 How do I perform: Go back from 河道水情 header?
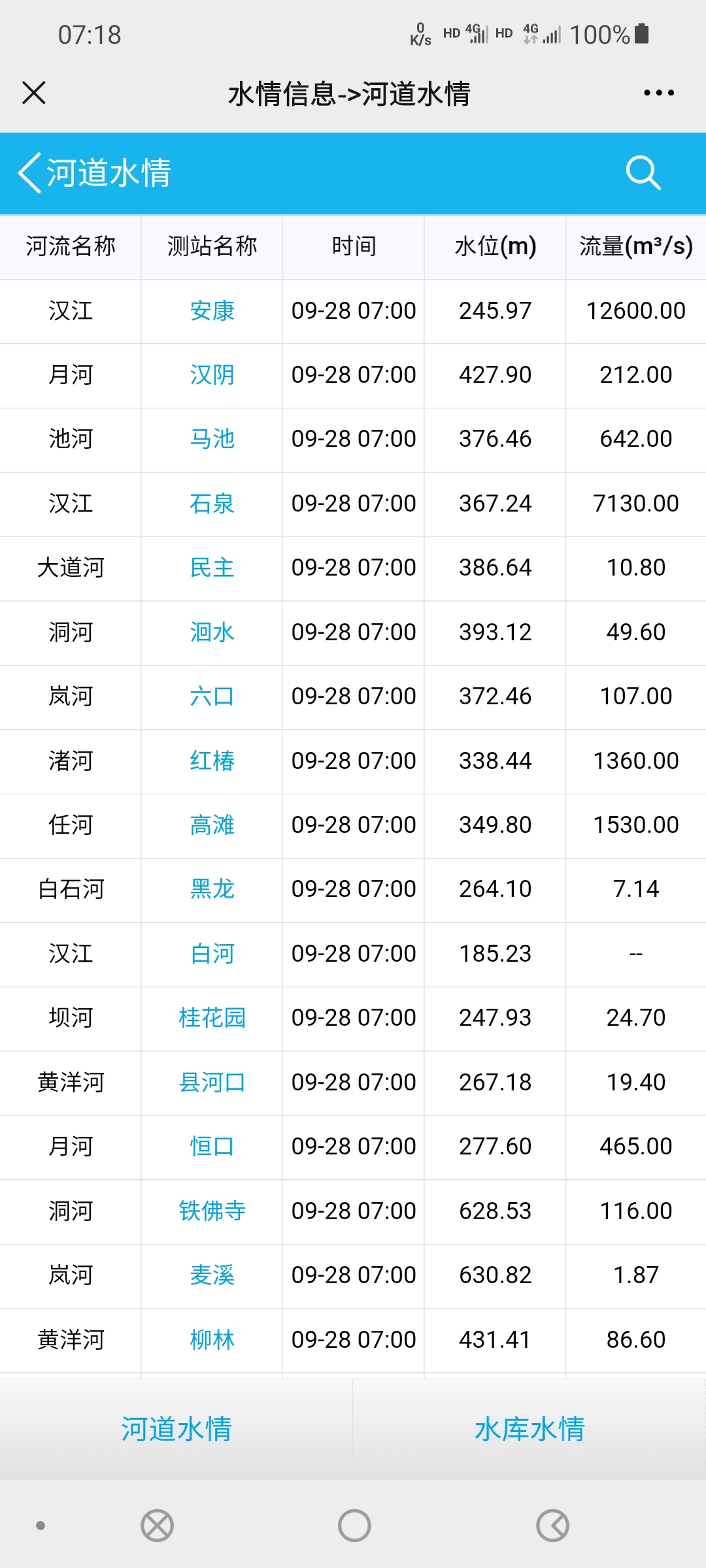coord(29,173)
